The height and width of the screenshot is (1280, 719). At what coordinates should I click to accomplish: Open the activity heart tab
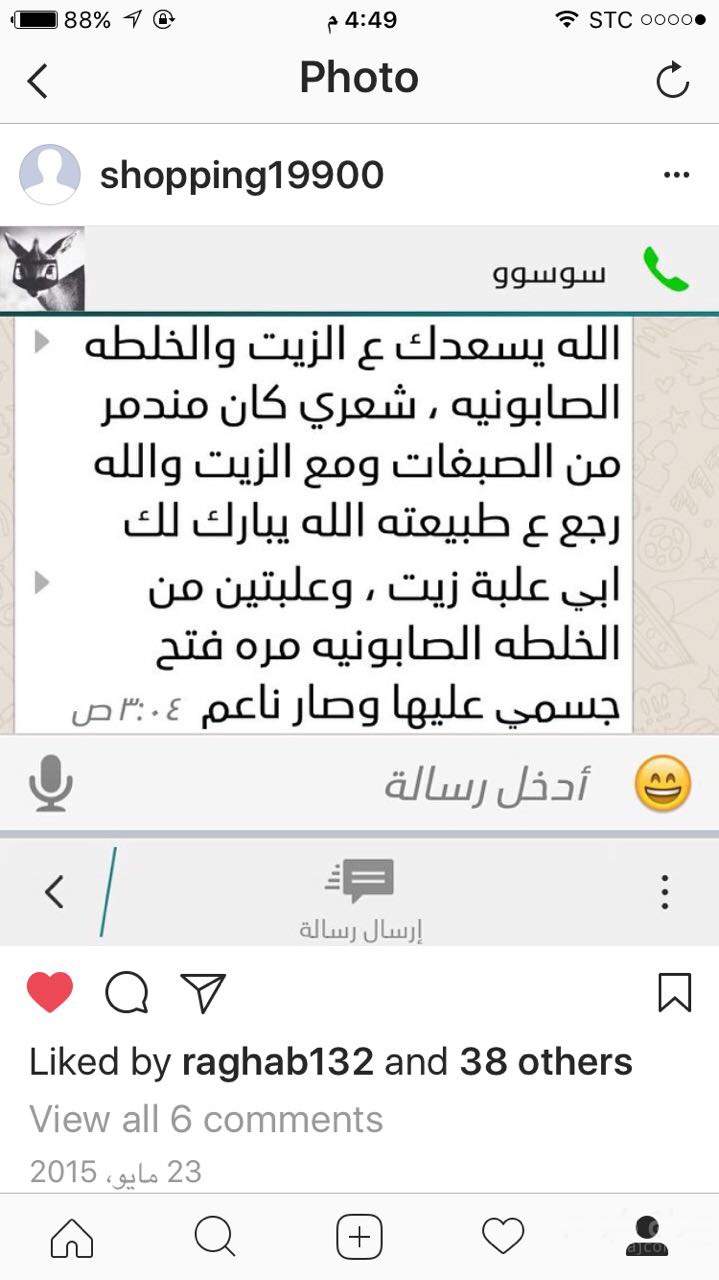click(x=503, y=1239)
